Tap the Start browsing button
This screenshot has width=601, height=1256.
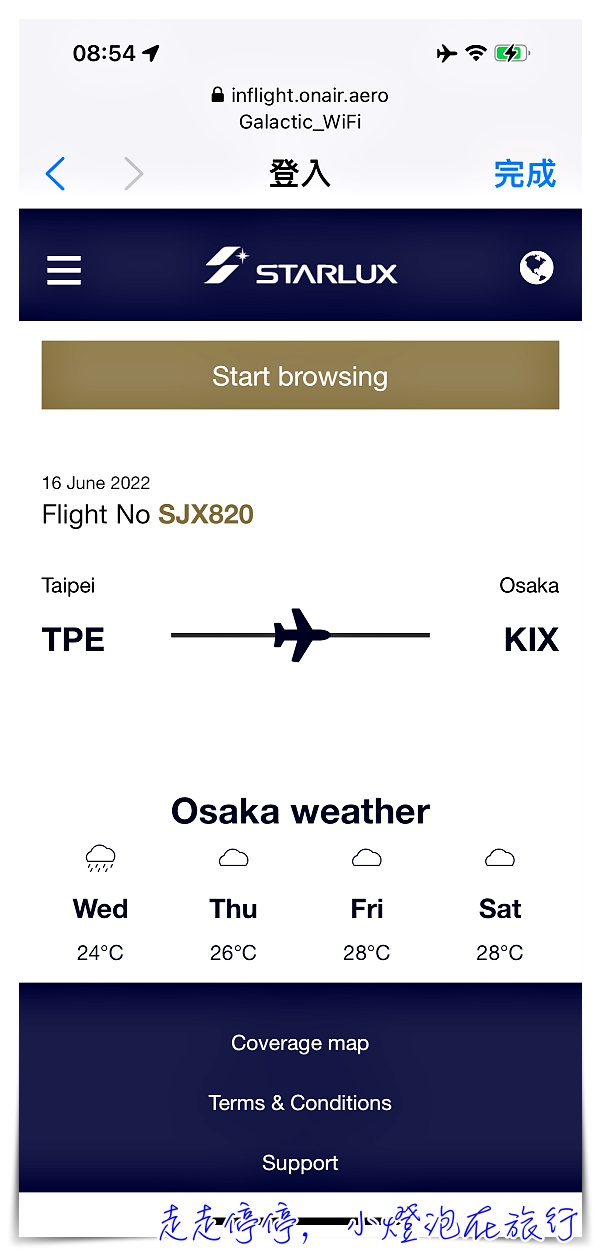pos(300,376)
